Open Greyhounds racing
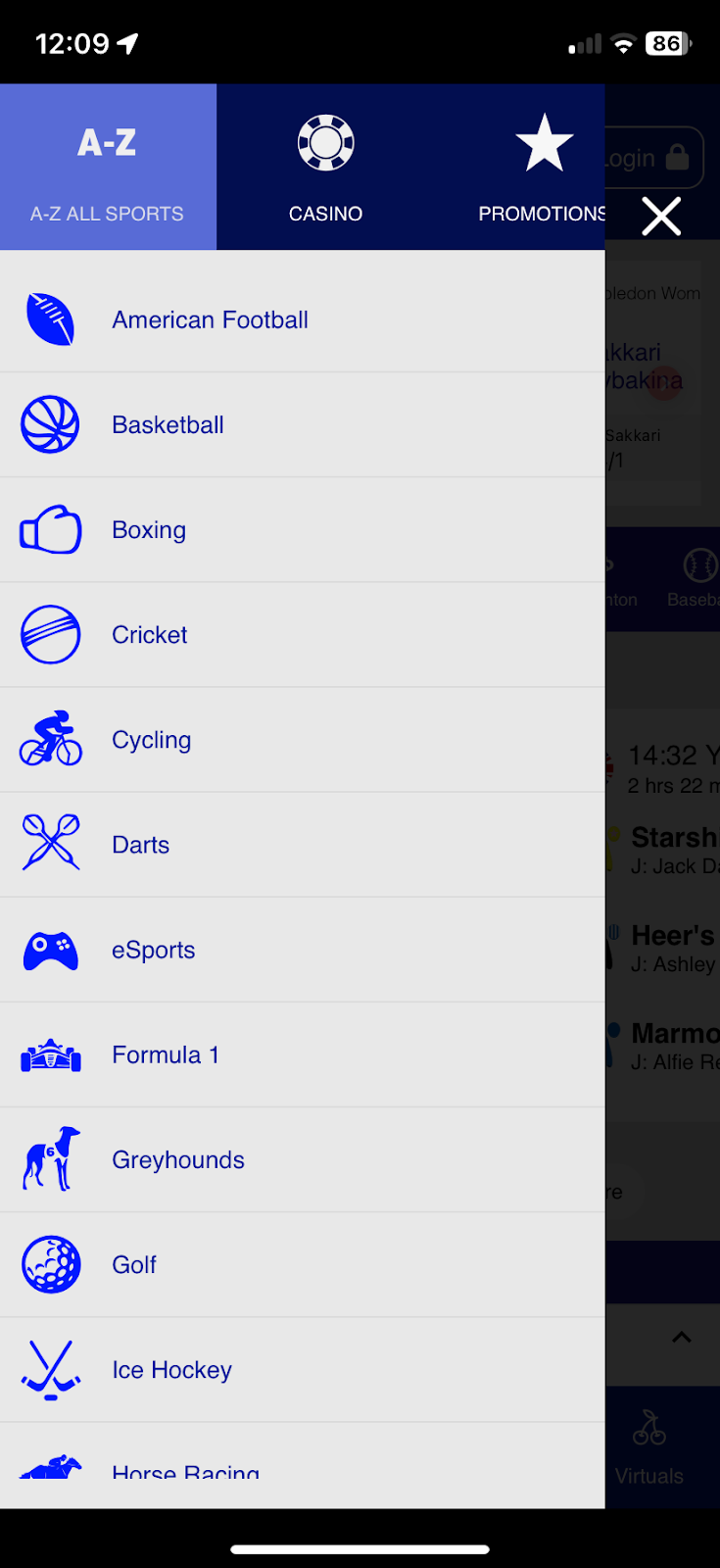 177,1159
